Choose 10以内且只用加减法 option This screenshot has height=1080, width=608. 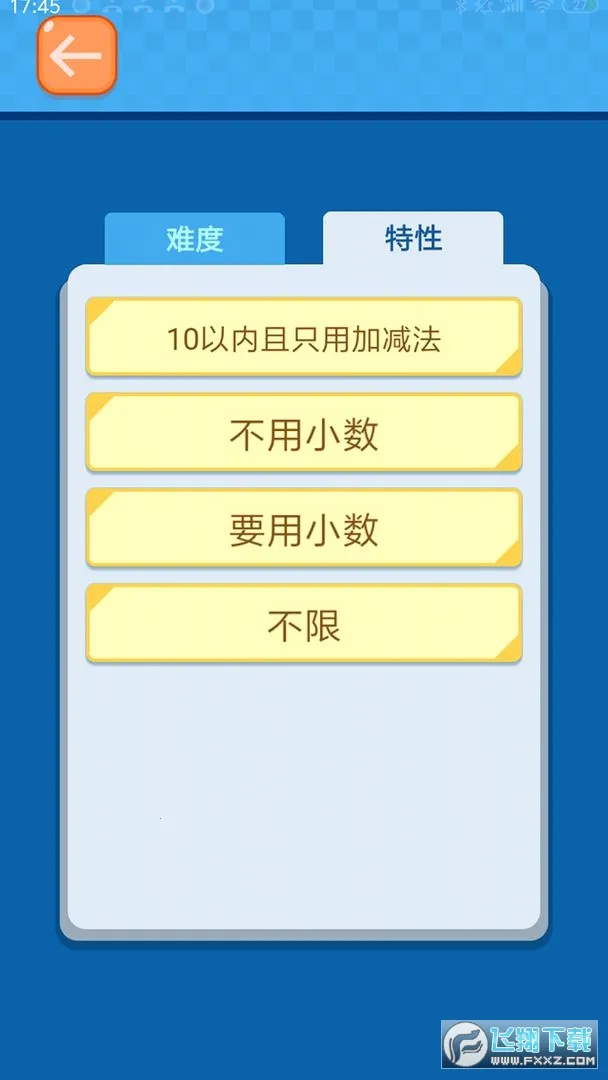point(304,338)
